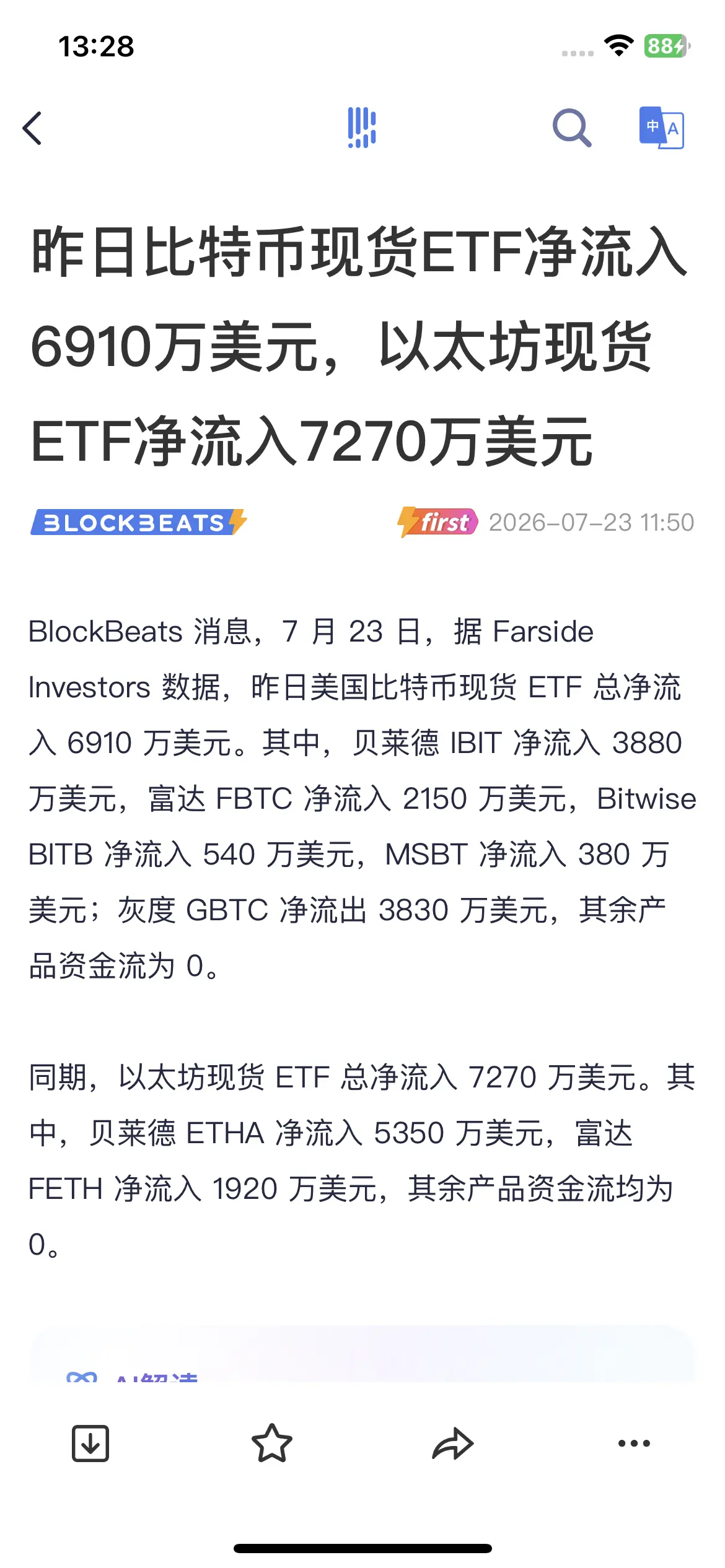Go back using the top-left arrow
The height and width of the screenshot is (1568, 725).
tap(32, 128)
